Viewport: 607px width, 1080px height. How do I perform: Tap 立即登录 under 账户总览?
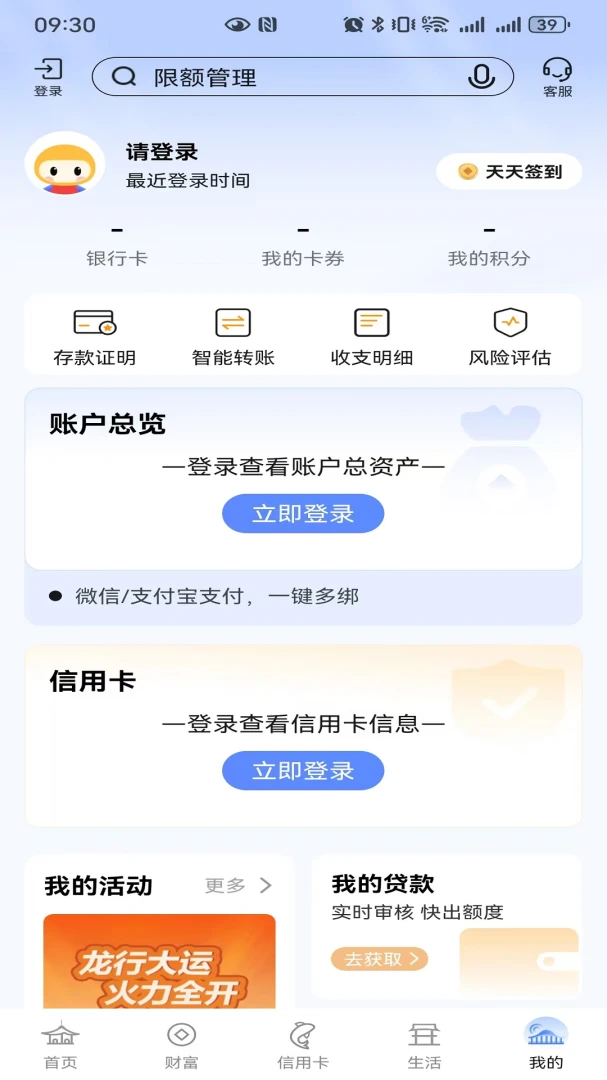click(x=303, y=514)
